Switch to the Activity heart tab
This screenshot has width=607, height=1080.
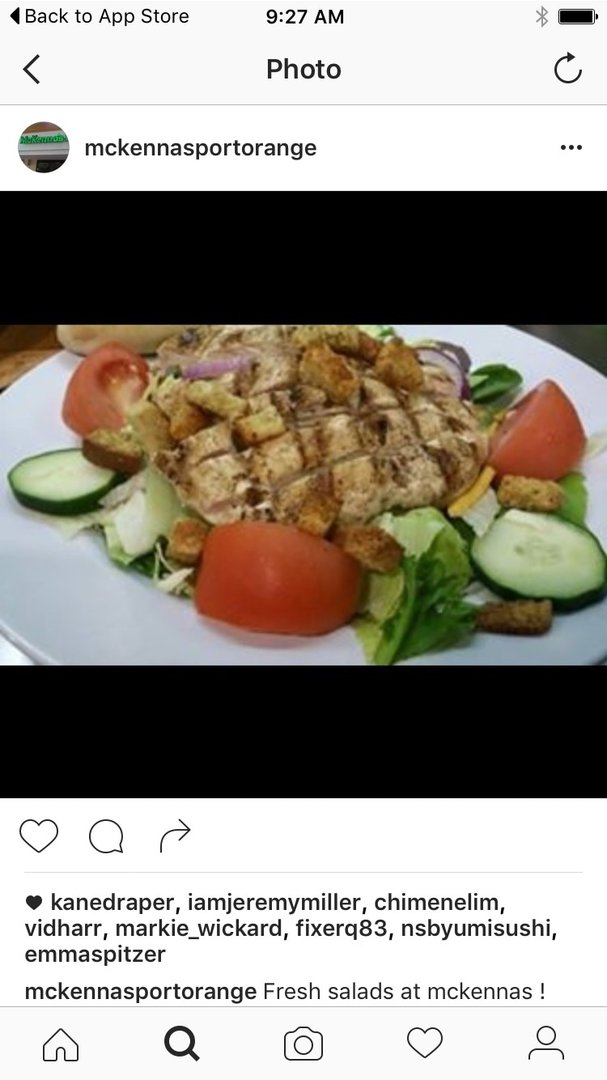[424, 1043]
